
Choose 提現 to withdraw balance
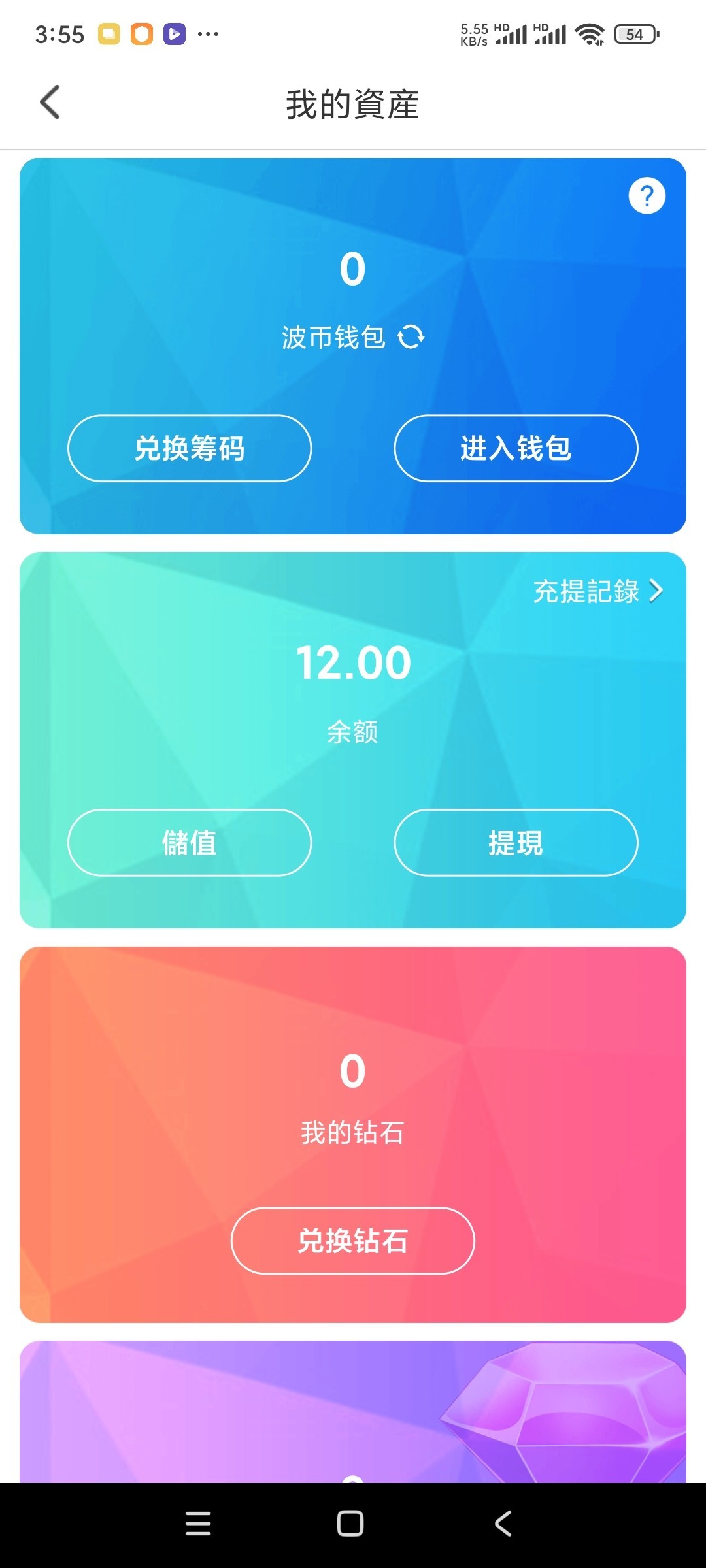pyautogui.click(x=516, y=842)
